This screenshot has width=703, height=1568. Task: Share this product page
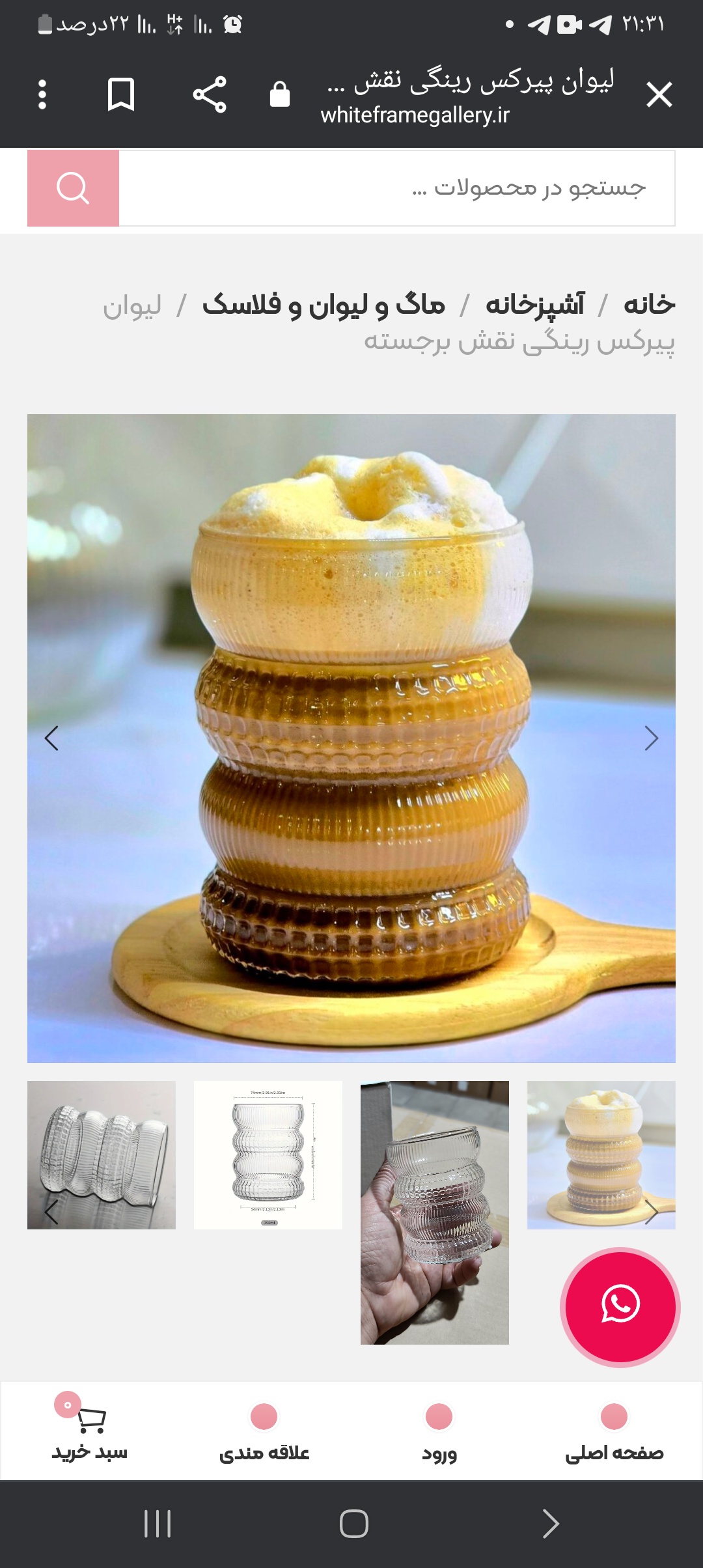(x=210, y=95)
